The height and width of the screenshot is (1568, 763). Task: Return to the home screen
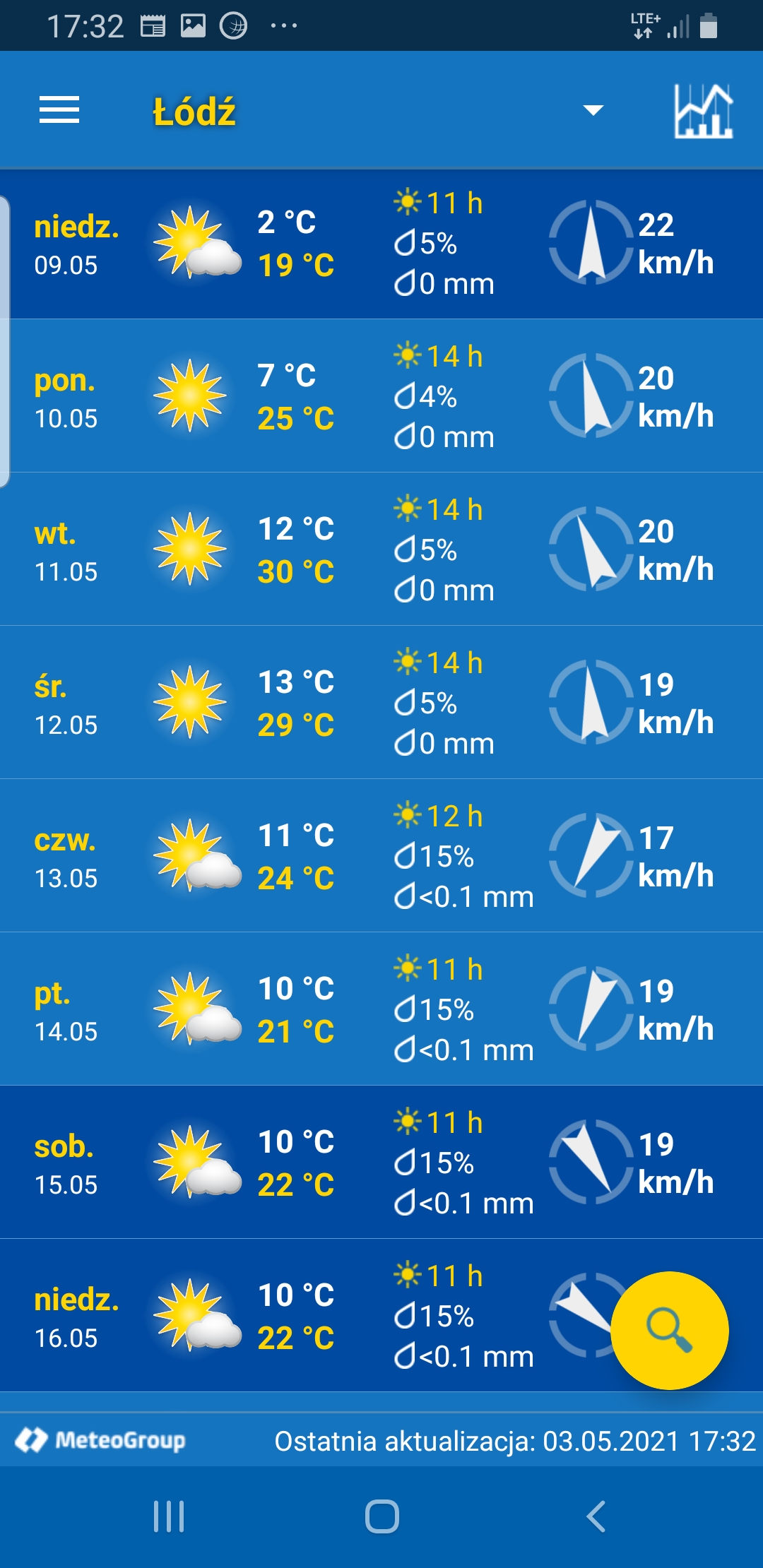click(382, 1516)
